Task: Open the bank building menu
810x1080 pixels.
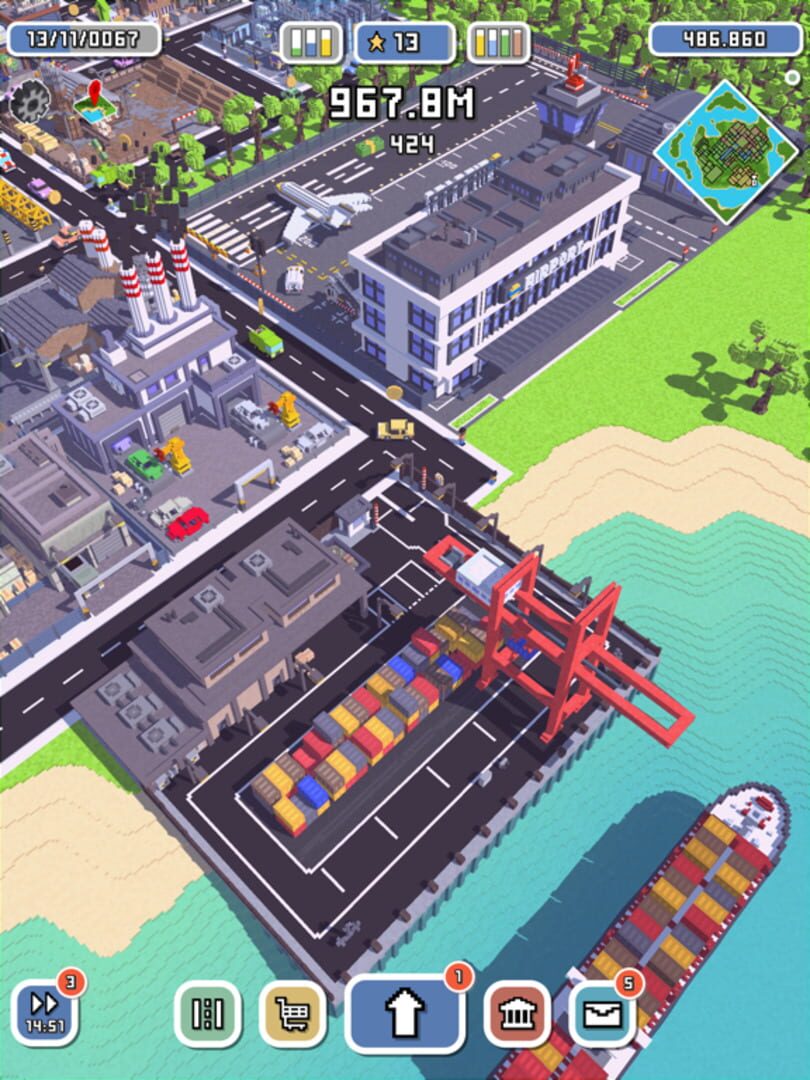Action: [517, 1014]
